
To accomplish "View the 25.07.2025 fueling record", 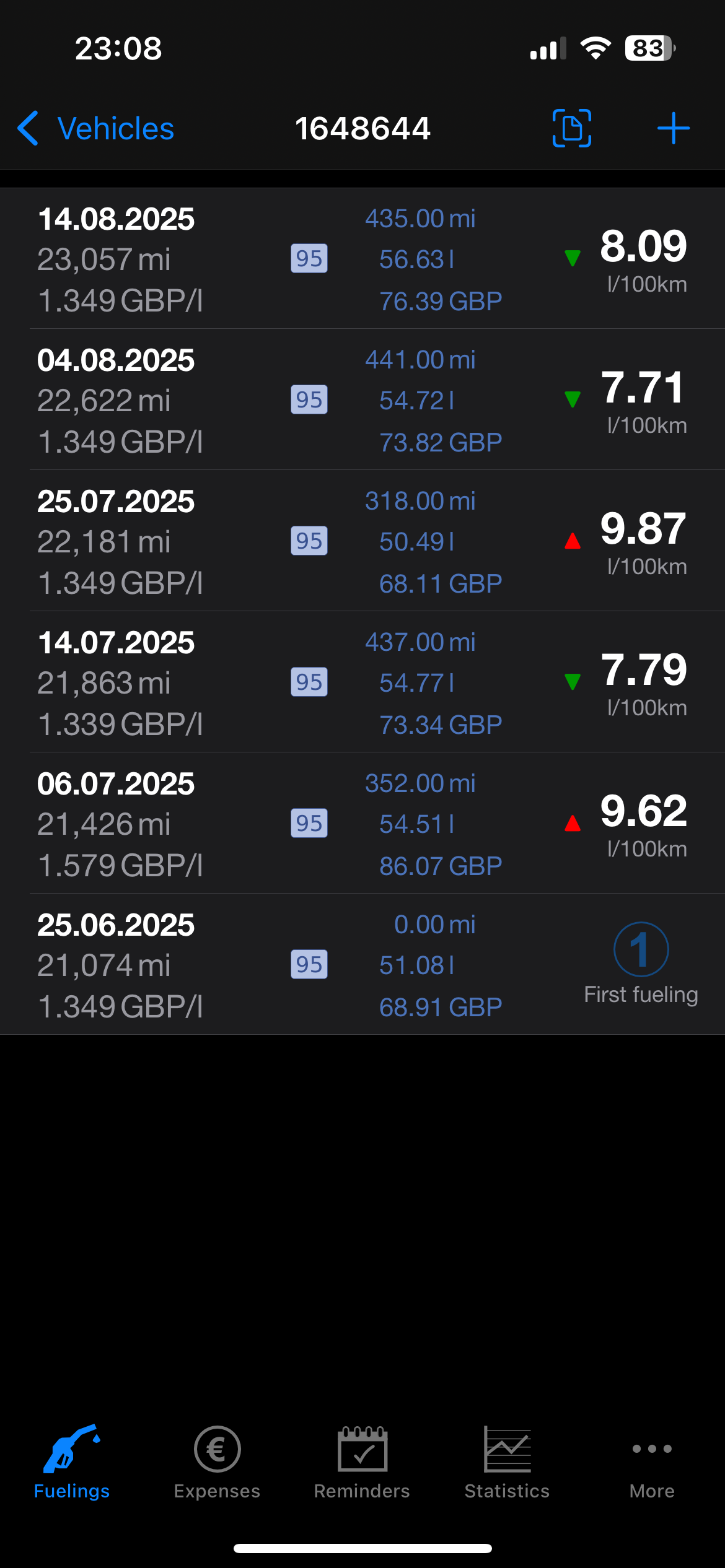I will pyautogui.click(x=362, y=541).
